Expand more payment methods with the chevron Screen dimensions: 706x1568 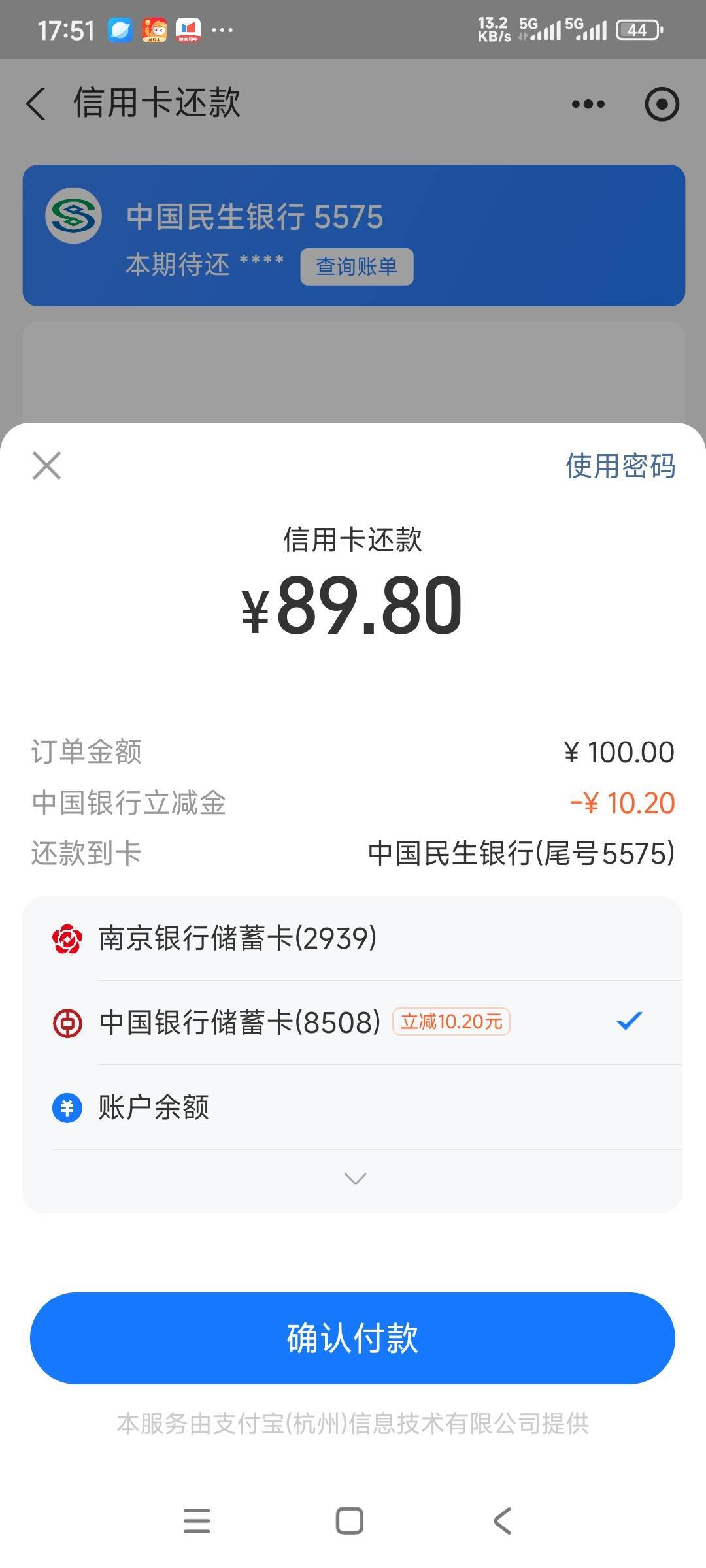click(x=355, y=1179)
